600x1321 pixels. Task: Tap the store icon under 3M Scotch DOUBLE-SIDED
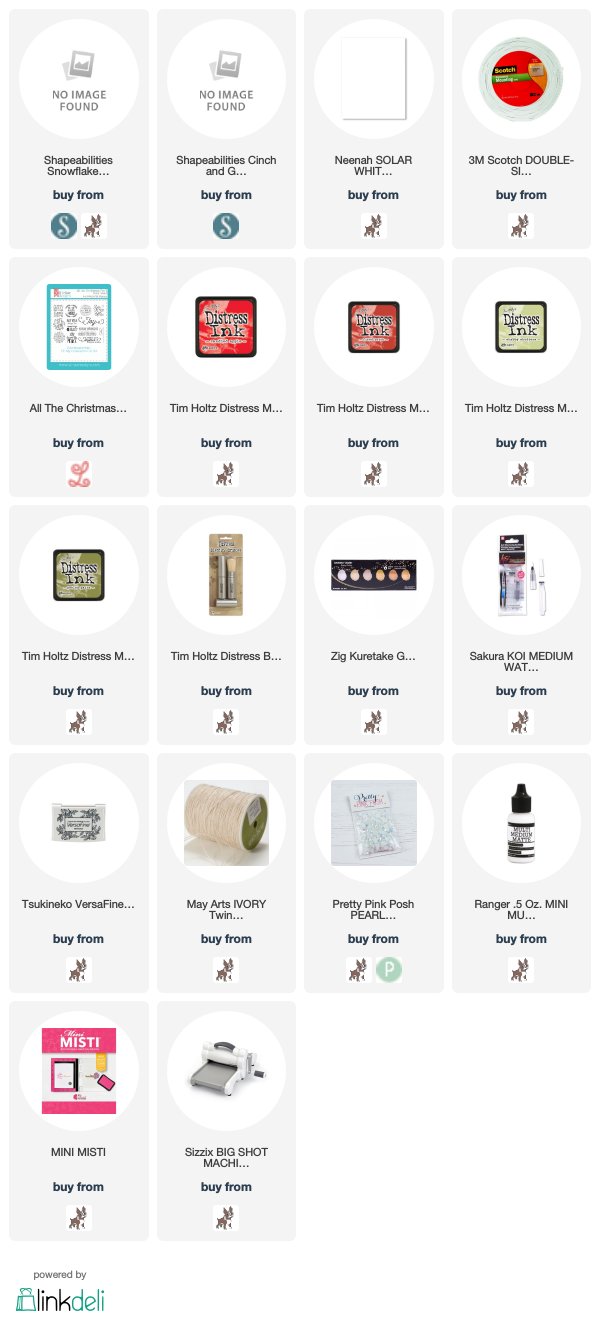pos(521,226)
